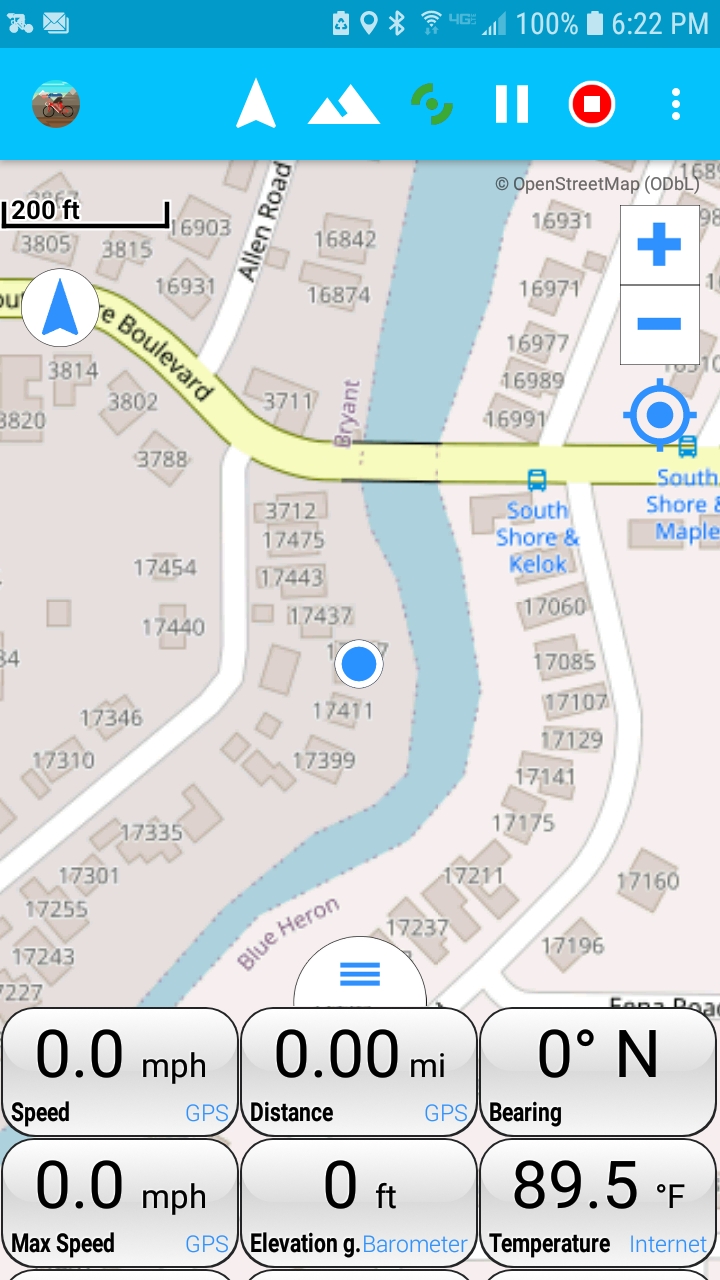
Task: Open the mountain elevation view
Action: 343,105
